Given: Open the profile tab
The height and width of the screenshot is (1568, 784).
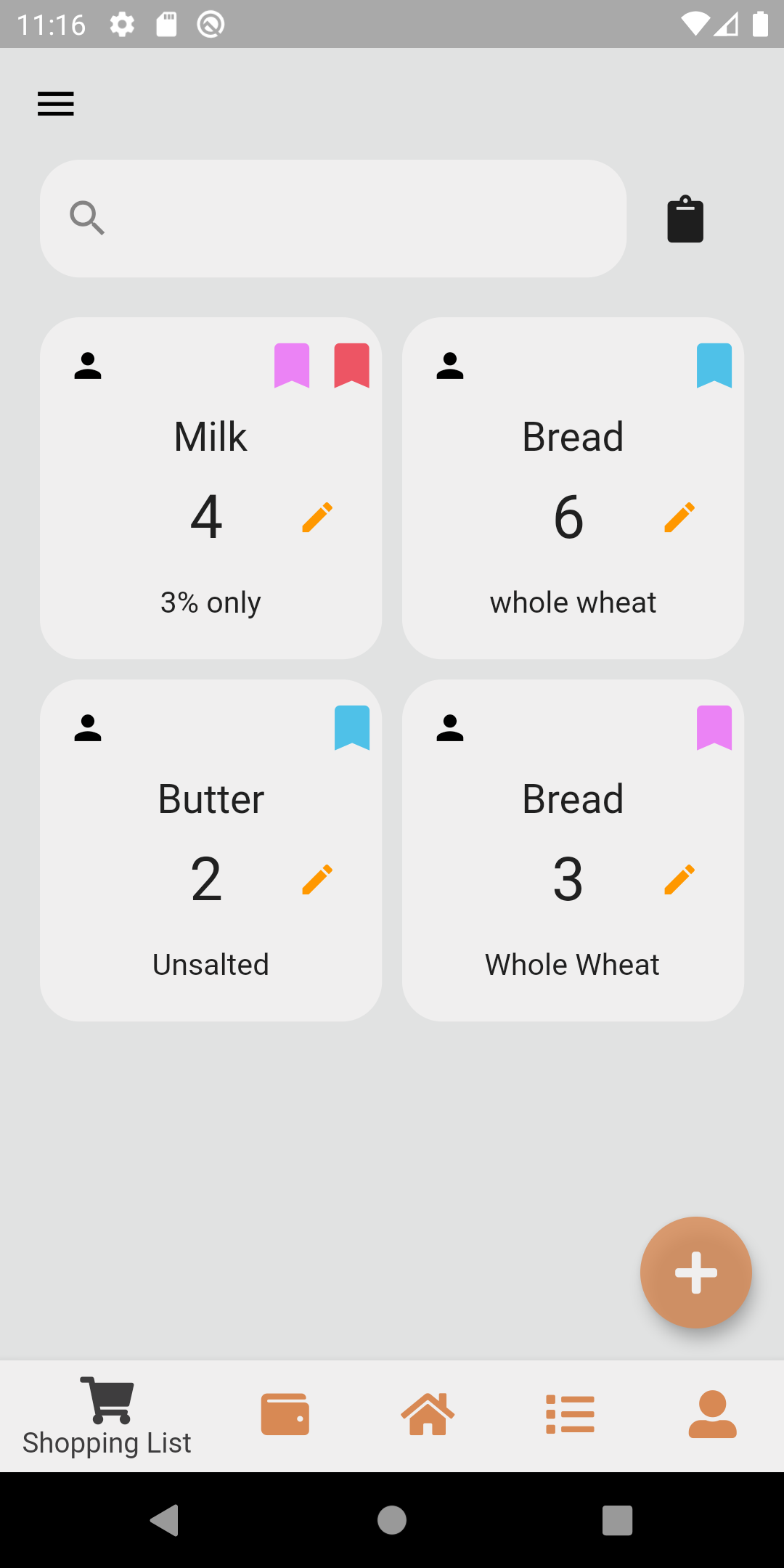Looking at the screenshot, I should pos(712,1414).
